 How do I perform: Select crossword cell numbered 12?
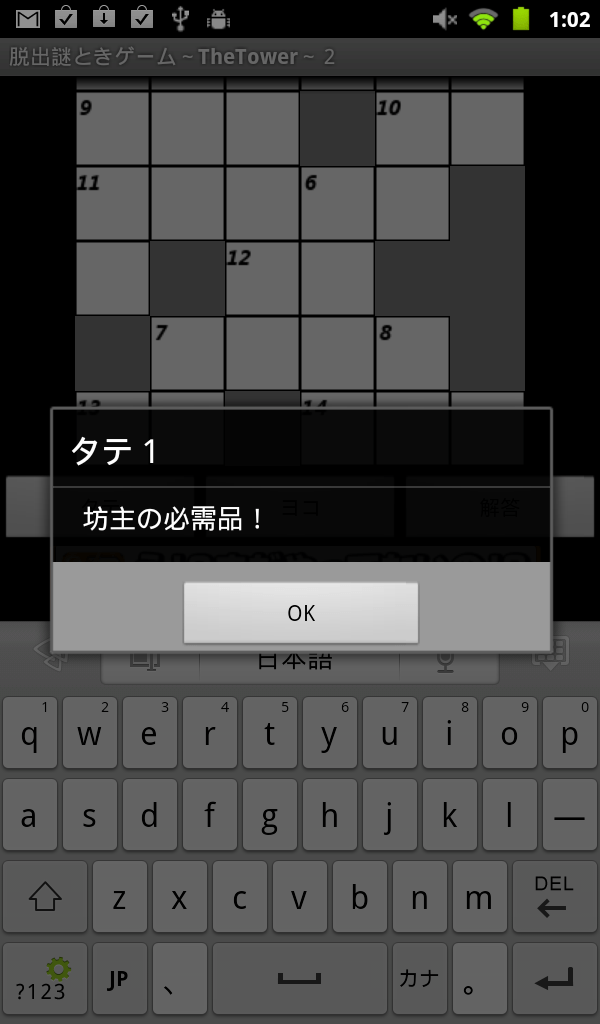click(x=262, y=278)
